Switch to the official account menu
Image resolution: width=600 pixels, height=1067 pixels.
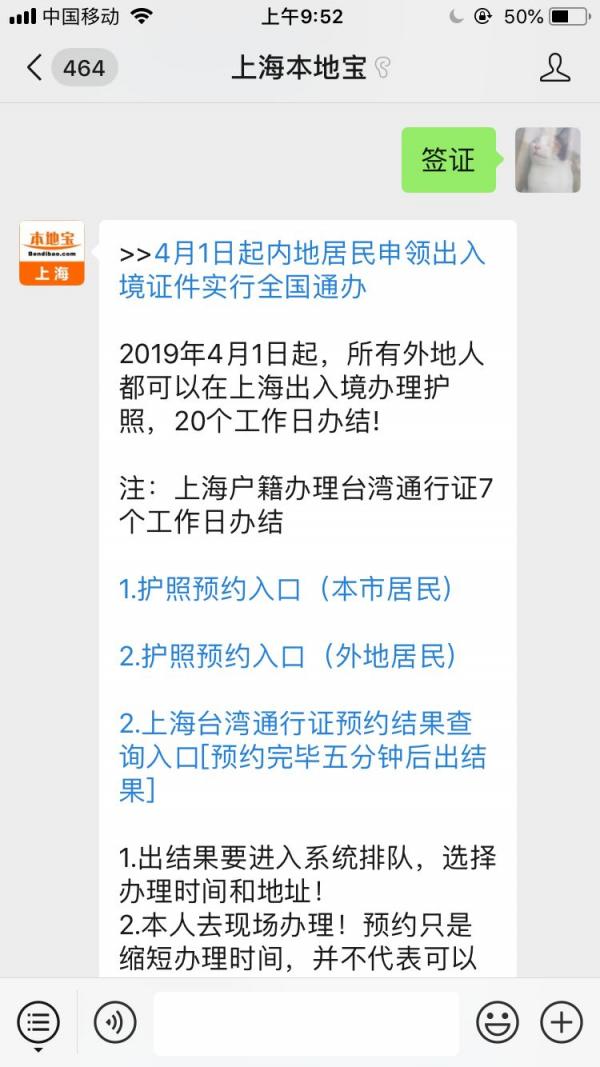point(38,1022)
